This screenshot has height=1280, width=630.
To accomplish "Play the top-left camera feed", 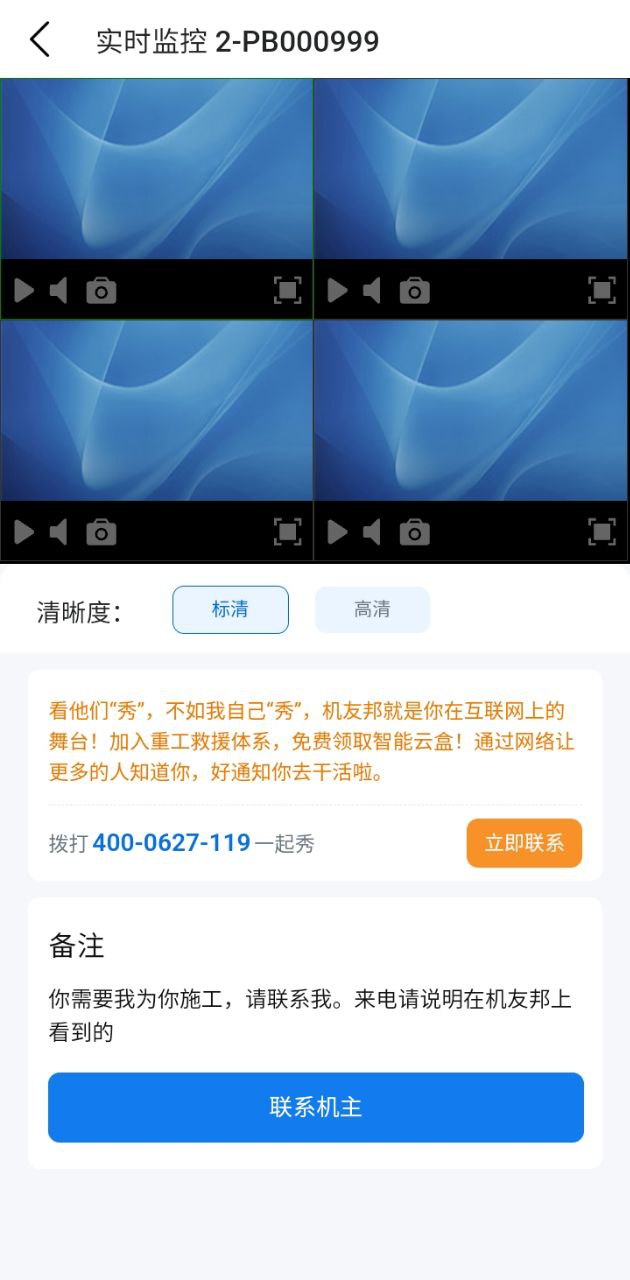I will pyautogui.click(x=24, y=291).
